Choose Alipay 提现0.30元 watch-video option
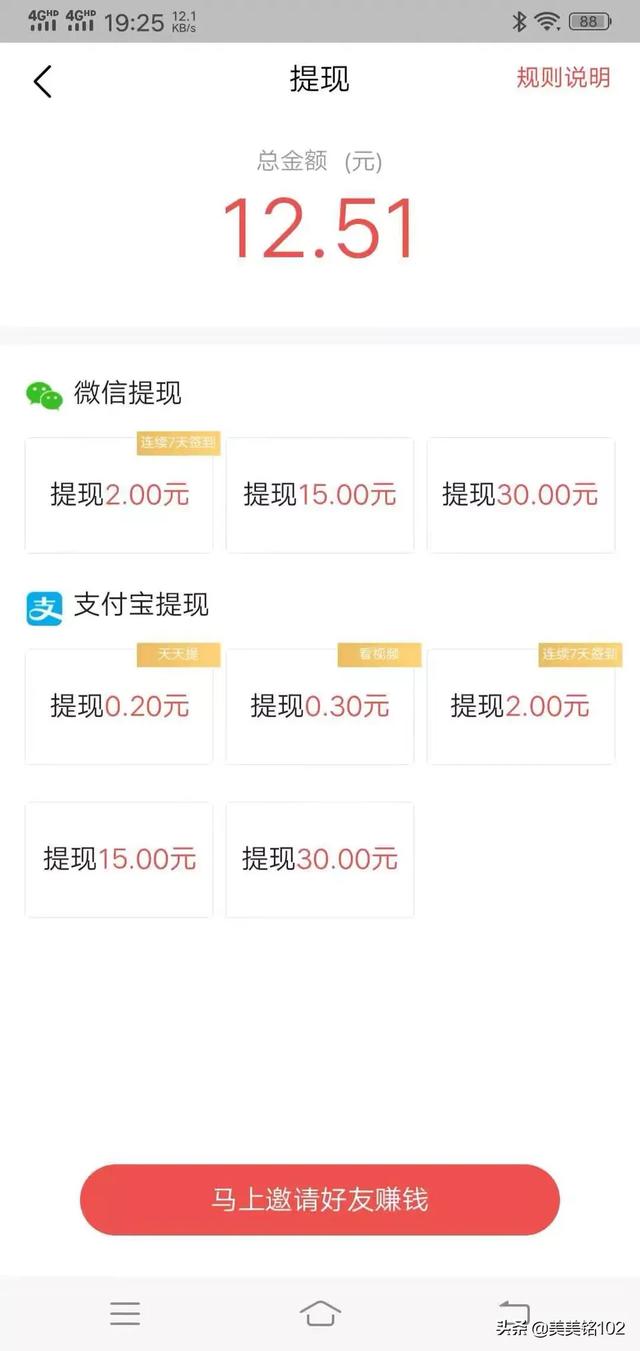Image resolution: width=640 pixels, height=1351 pixels. tap(320, 707)
